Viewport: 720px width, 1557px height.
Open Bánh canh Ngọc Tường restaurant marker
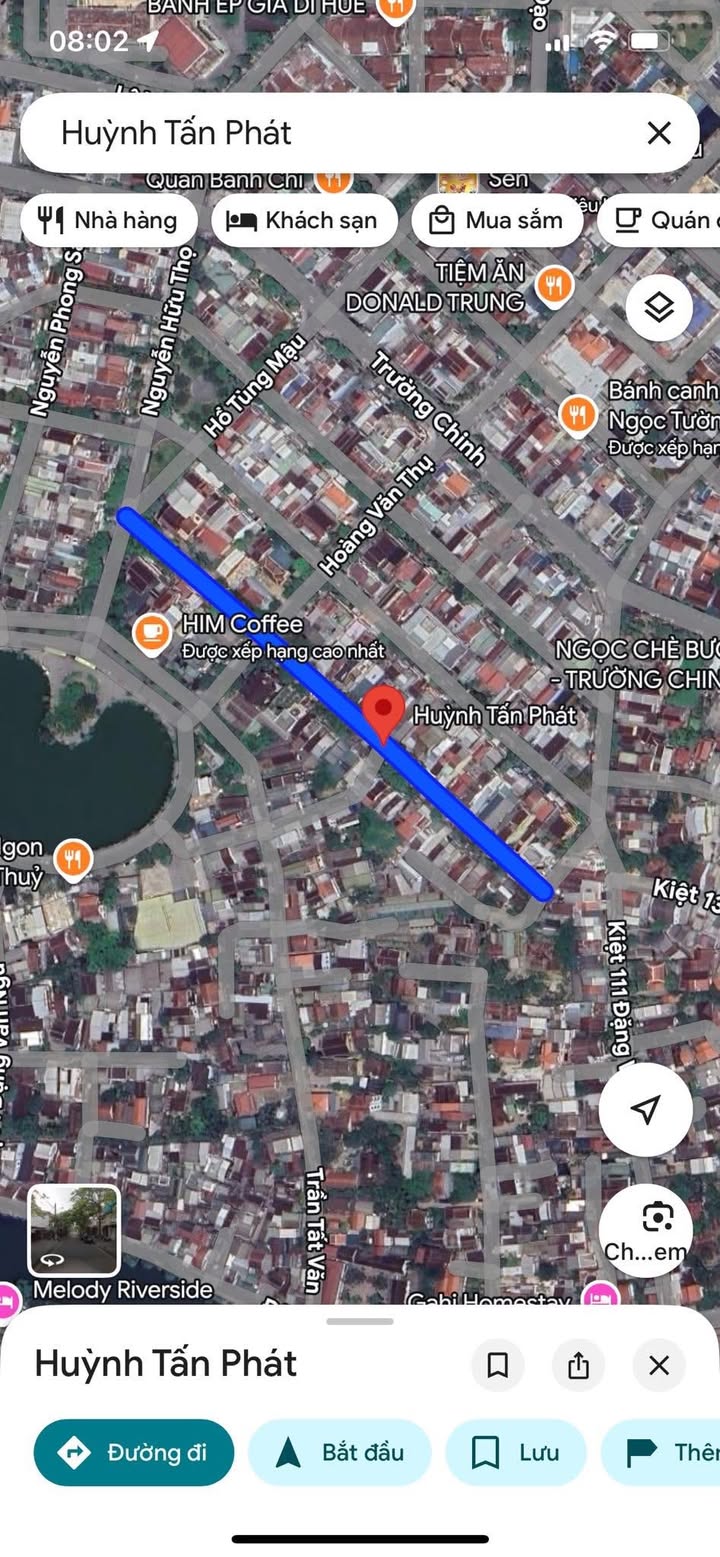[x=578, y=412]
